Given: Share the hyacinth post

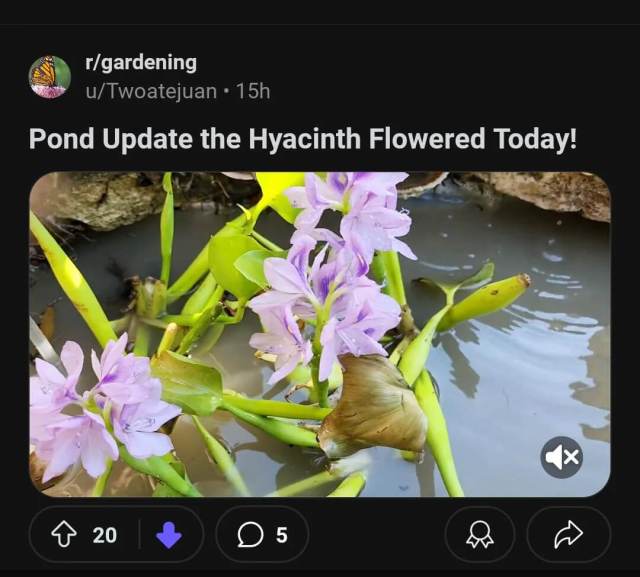Looking at the screenshot, I should click(568, 535).
